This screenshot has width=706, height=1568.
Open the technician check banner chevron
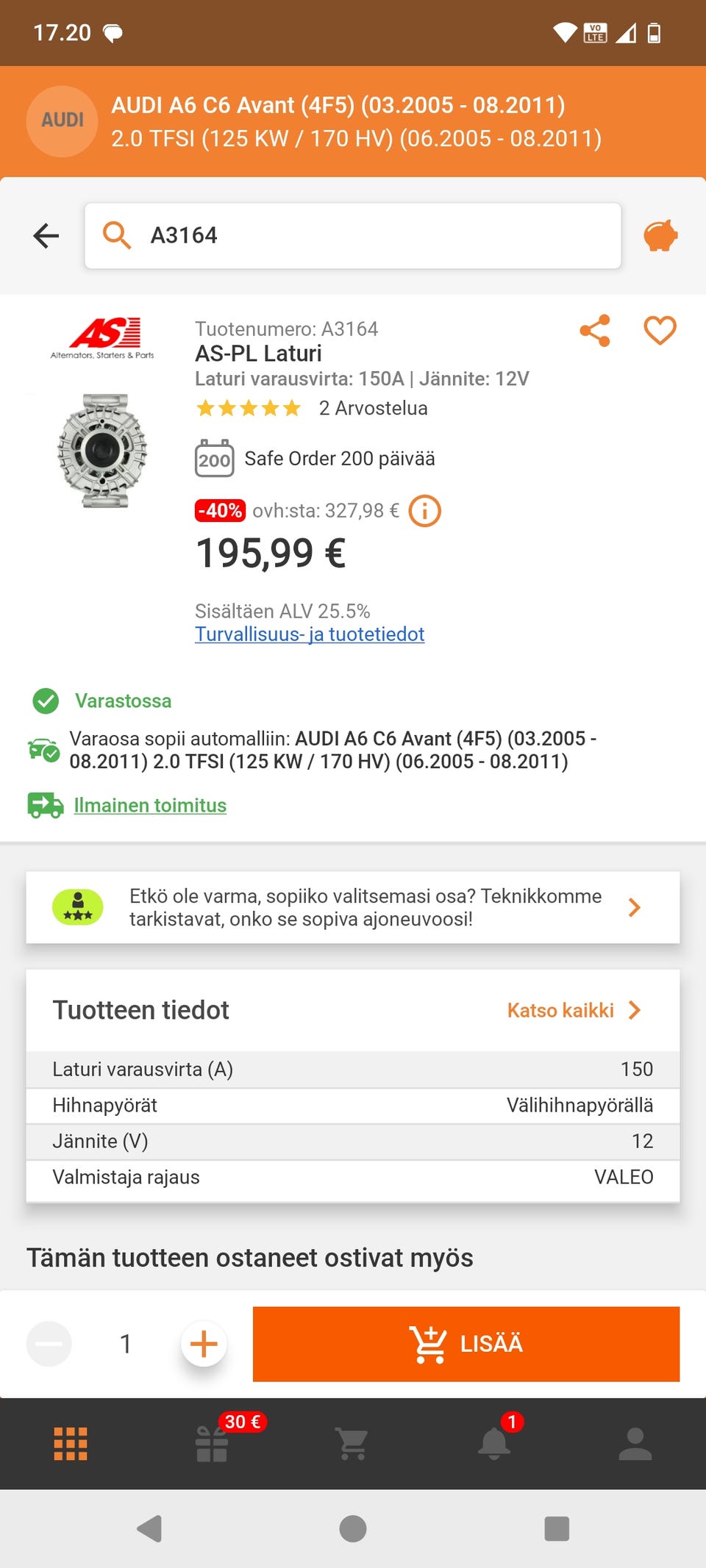point(634,908)
